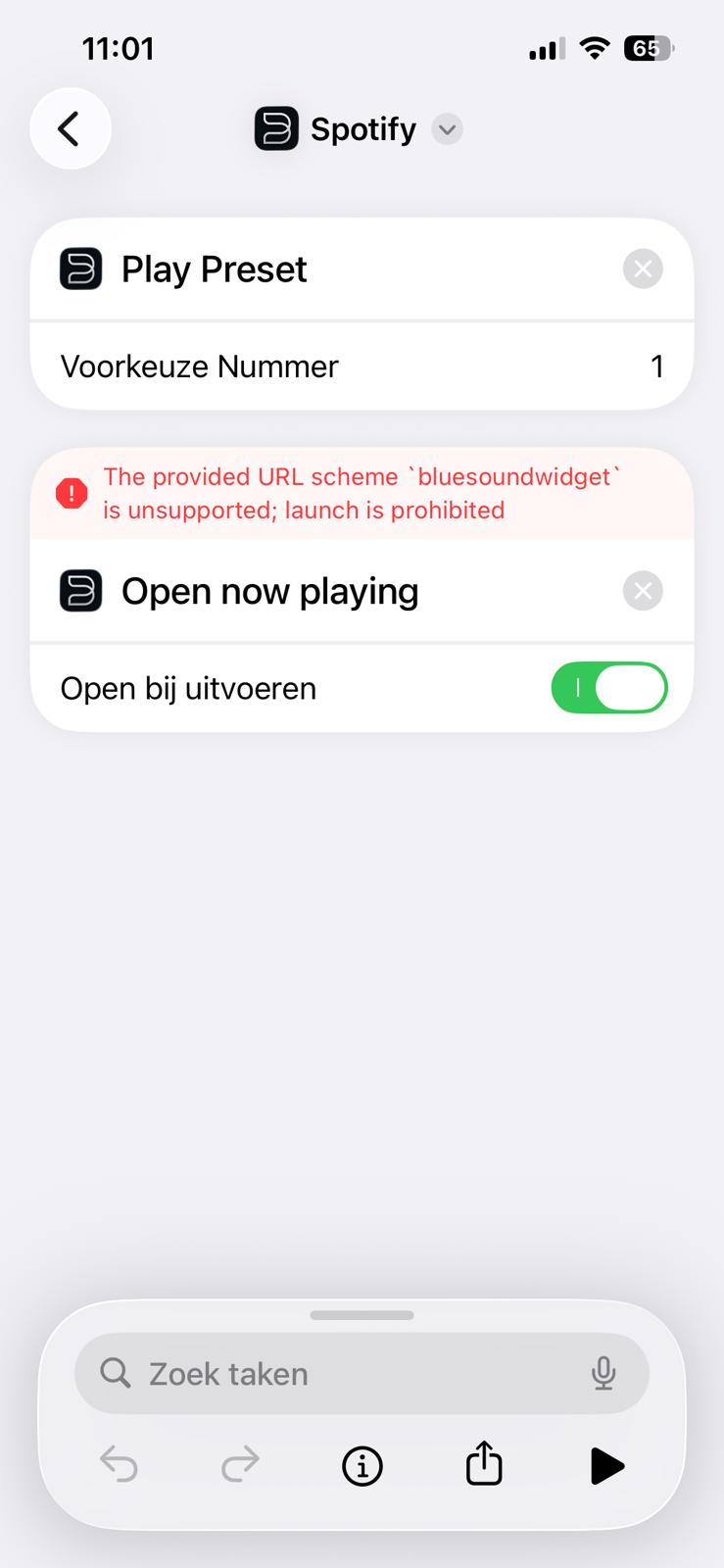
Task: Go back to the shortcuts list
Action: 70,128
